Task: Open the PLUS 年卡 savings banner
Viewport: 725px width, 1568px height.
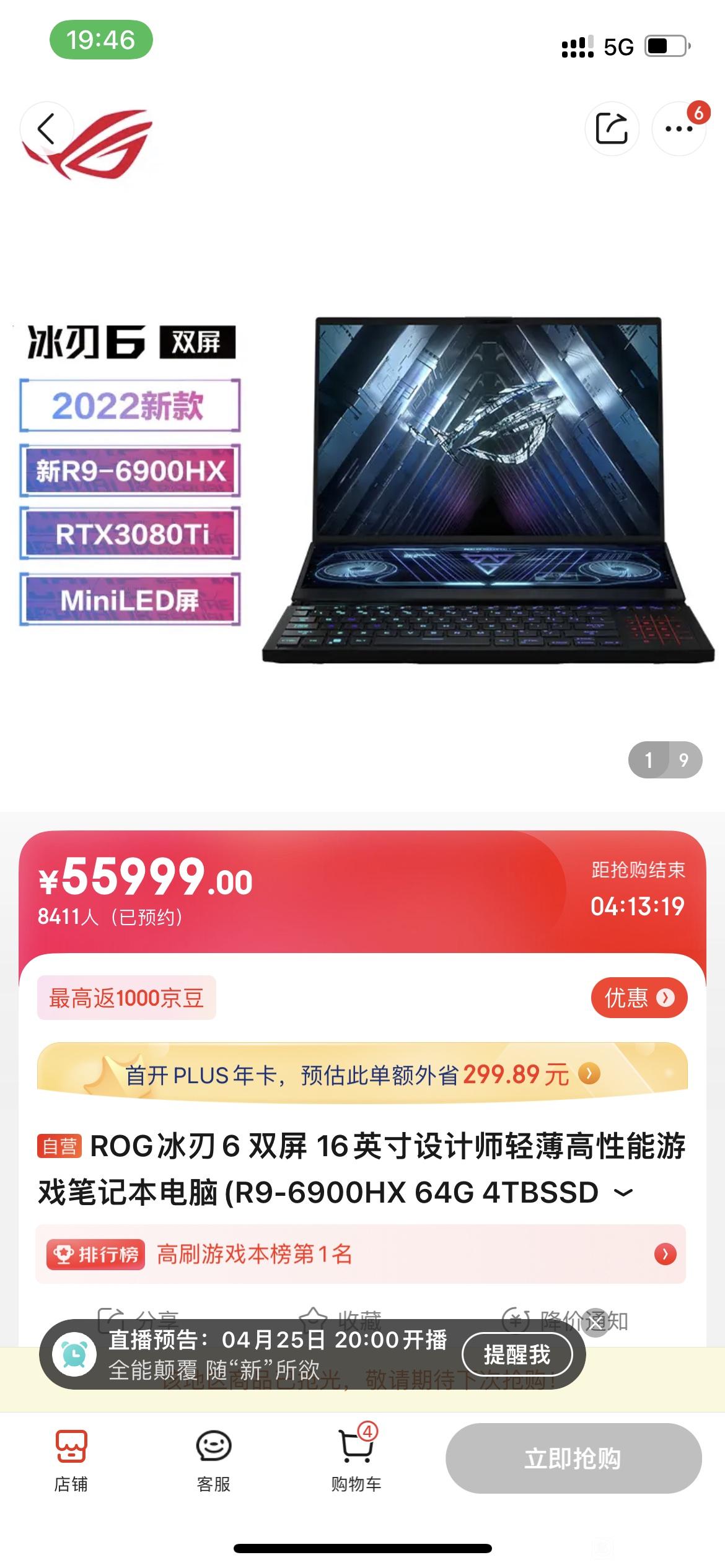Action: 362,1074
